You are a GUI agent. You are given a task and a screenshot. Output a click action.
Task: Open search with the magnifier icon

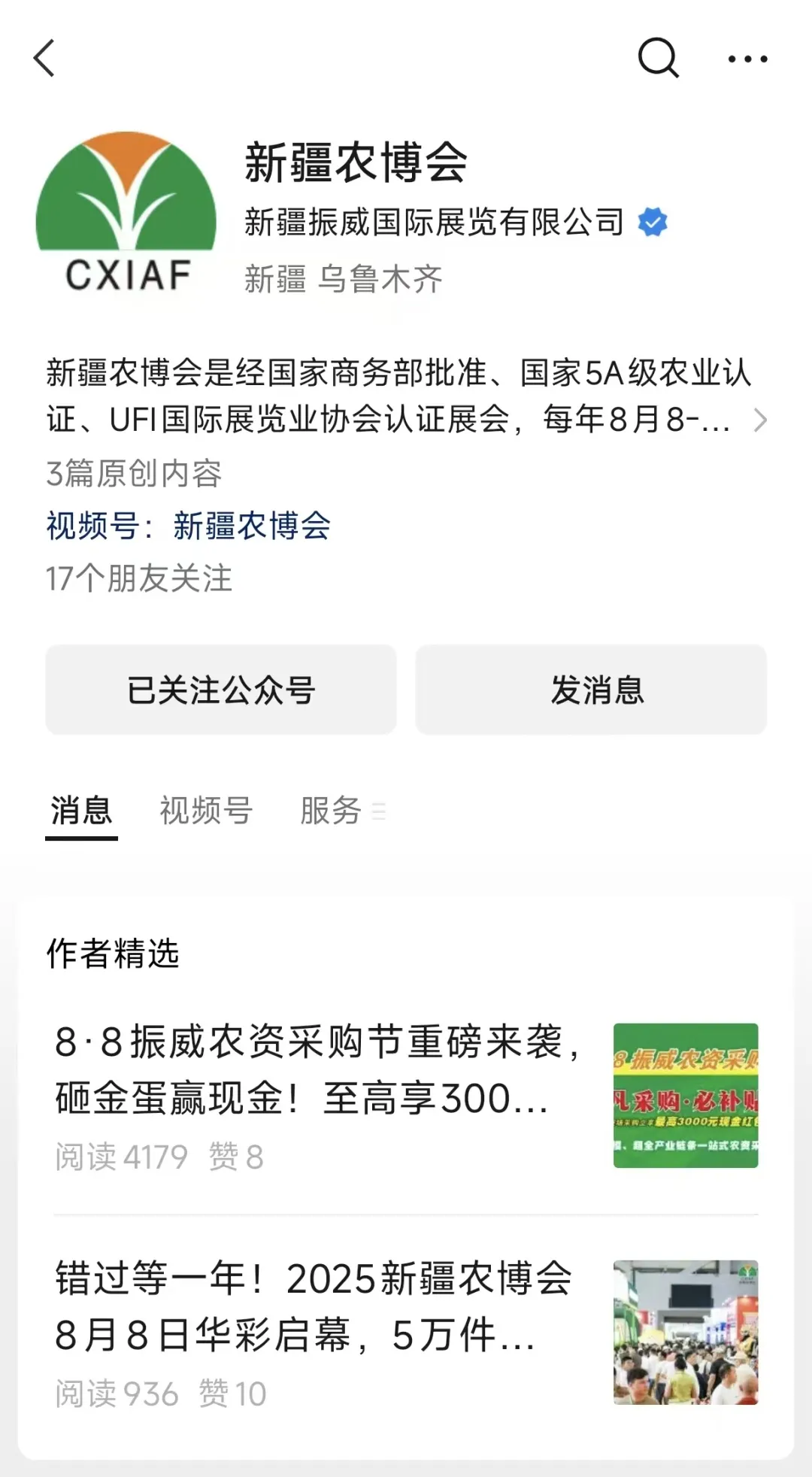coord(657,59)
